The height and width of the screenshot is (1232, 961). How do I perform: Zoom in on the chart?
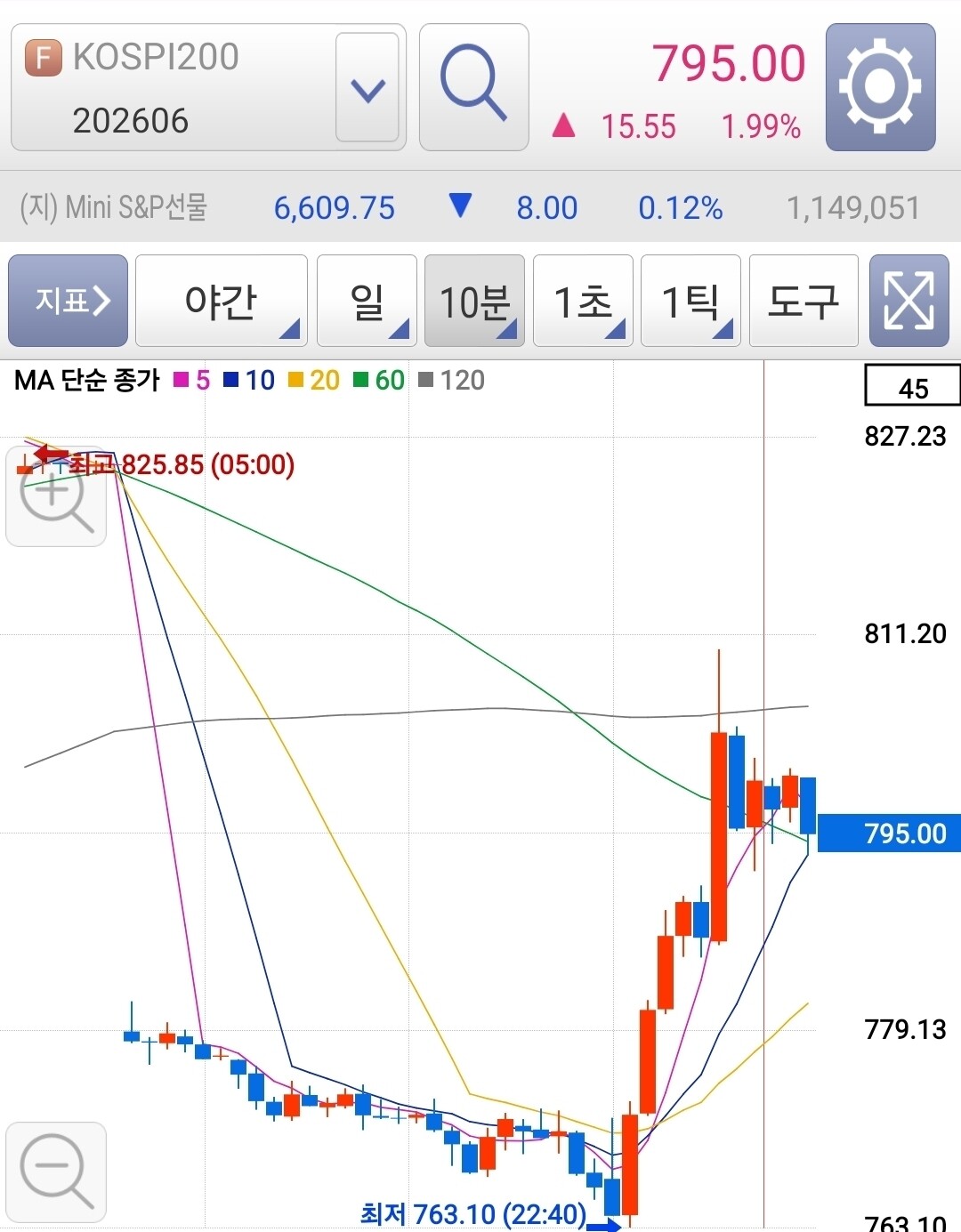pyautogui.click(x=55, y=497)
